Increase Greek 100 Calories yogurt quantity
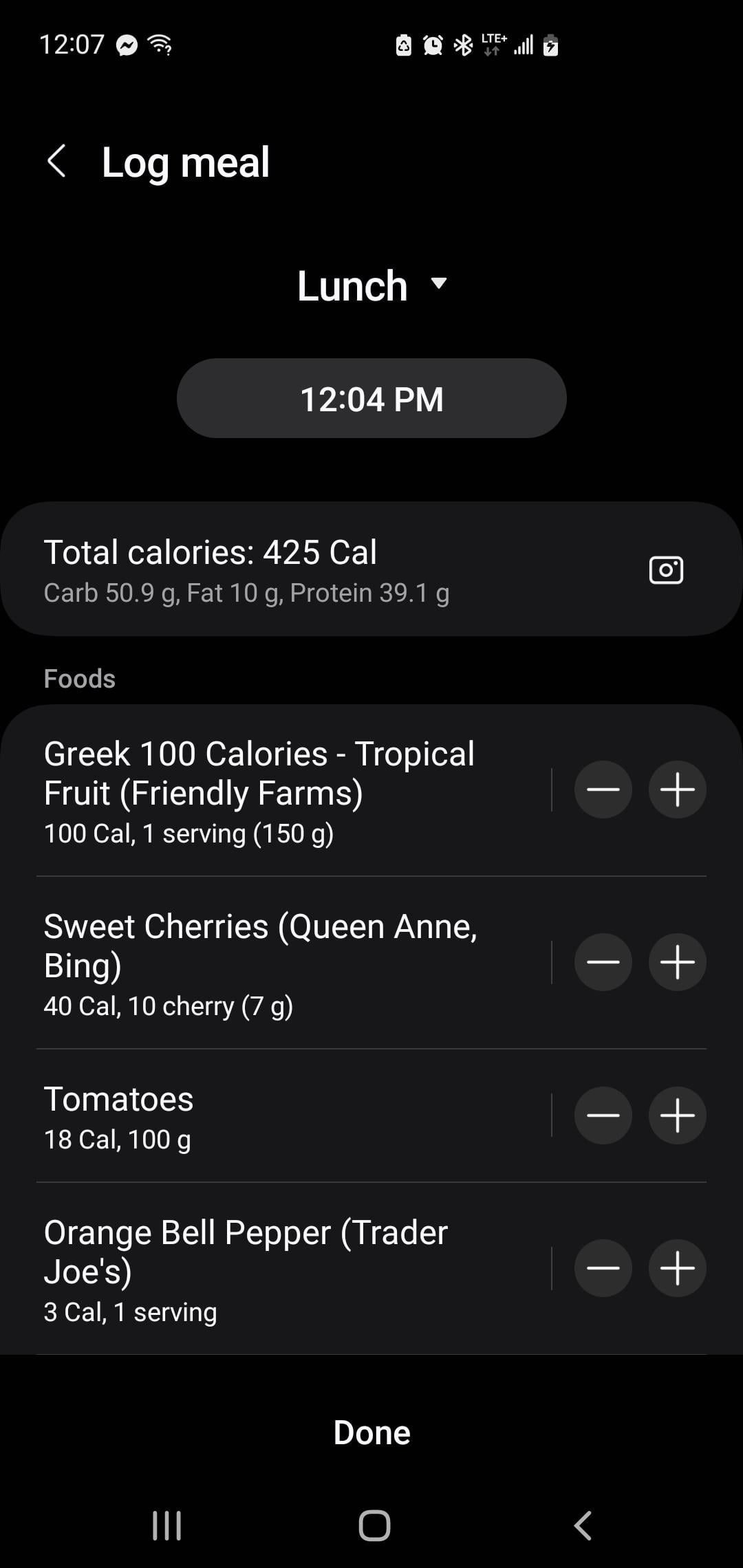 (678, 790)
